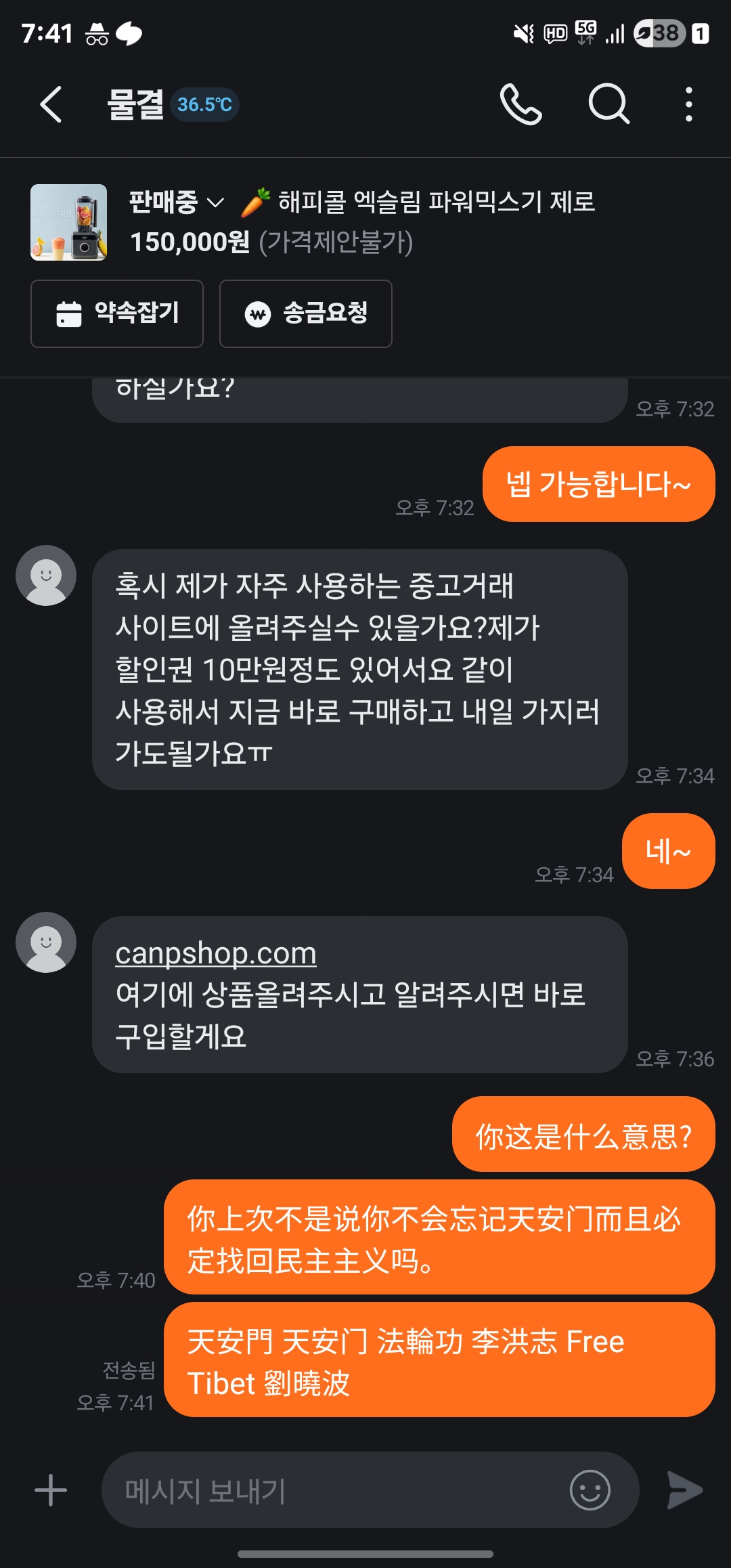Image resolution: width=731 pixels, height=1568 pixels.
Task: Call the seller with the phone icon
Action: click(x=520, y=104)
